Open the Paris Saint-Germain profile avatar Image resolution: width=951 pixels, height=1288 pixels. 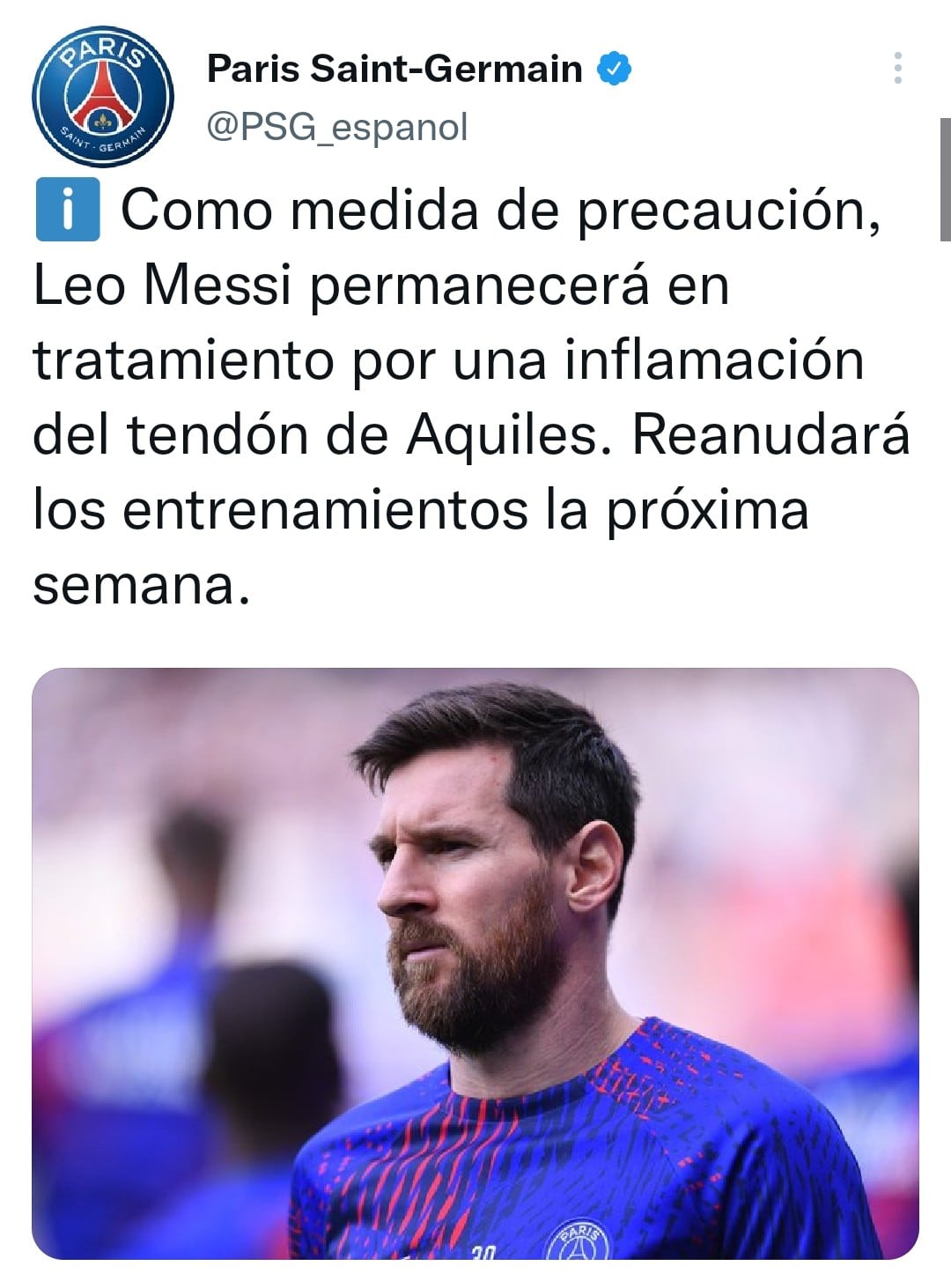click(102, 97)
